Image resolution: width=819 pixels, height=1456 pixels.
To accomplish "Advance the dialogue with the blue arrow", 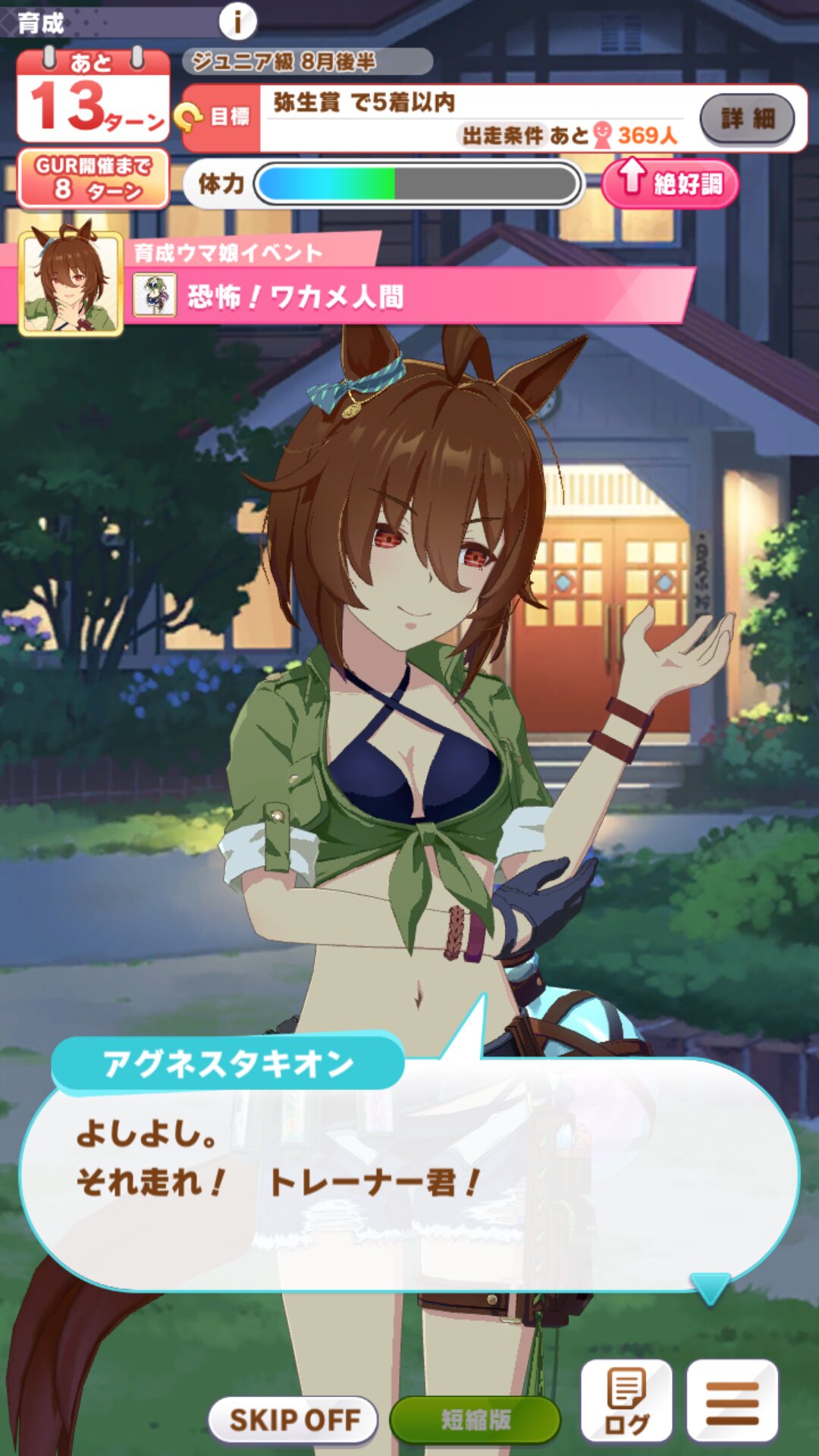I will click(709, 1288).
